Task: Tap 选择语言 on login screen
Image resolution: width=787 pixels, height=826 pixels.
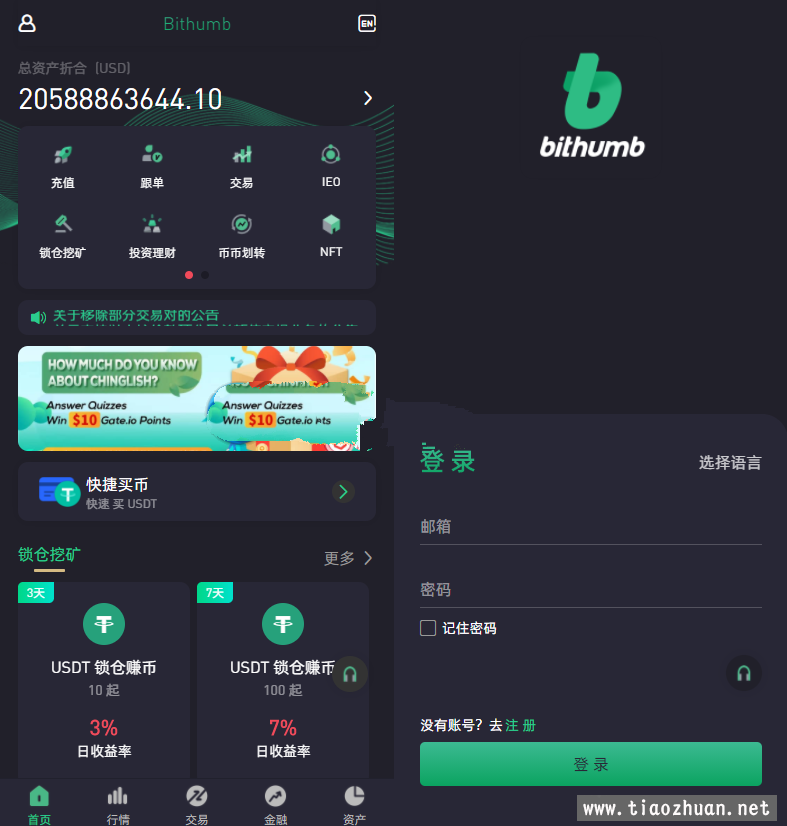Action: click(x=730, y=462)
